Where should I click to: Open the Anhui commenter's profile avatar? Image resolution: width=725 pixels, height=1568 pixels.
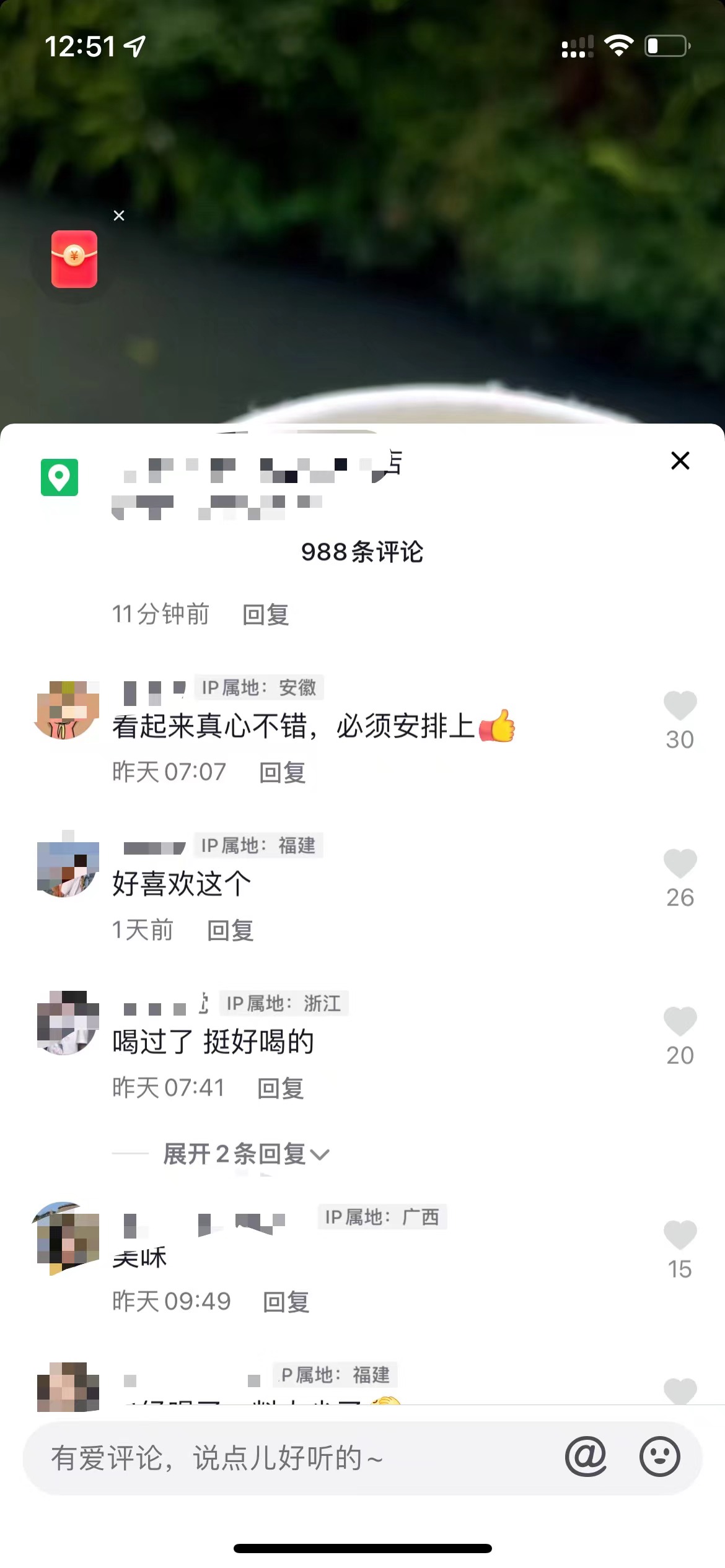pyautogui.click(x=66, y=713)
